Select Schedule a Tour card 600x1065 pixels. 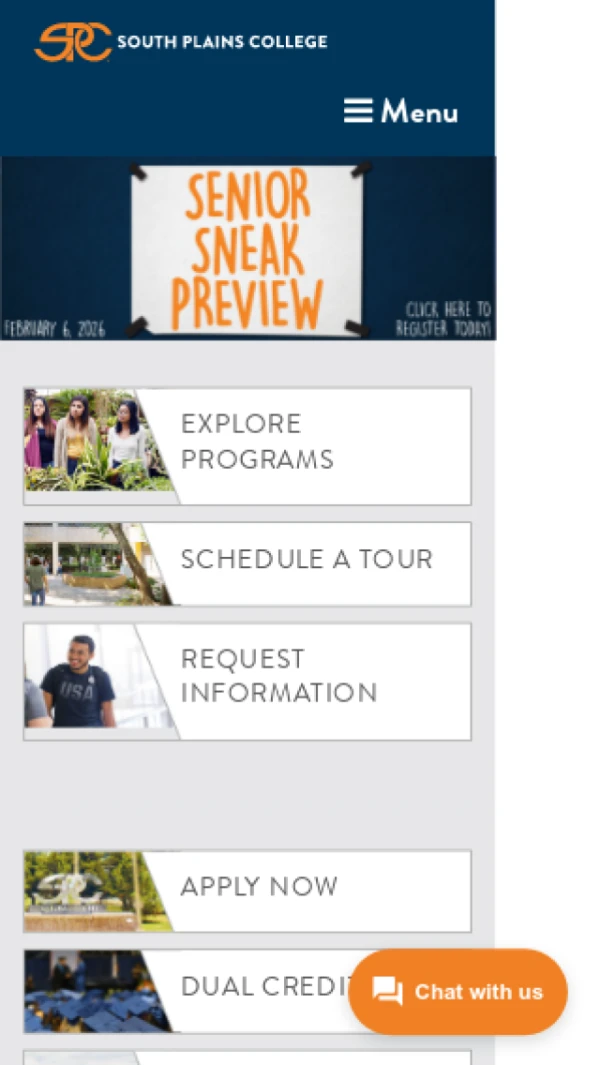247,564
